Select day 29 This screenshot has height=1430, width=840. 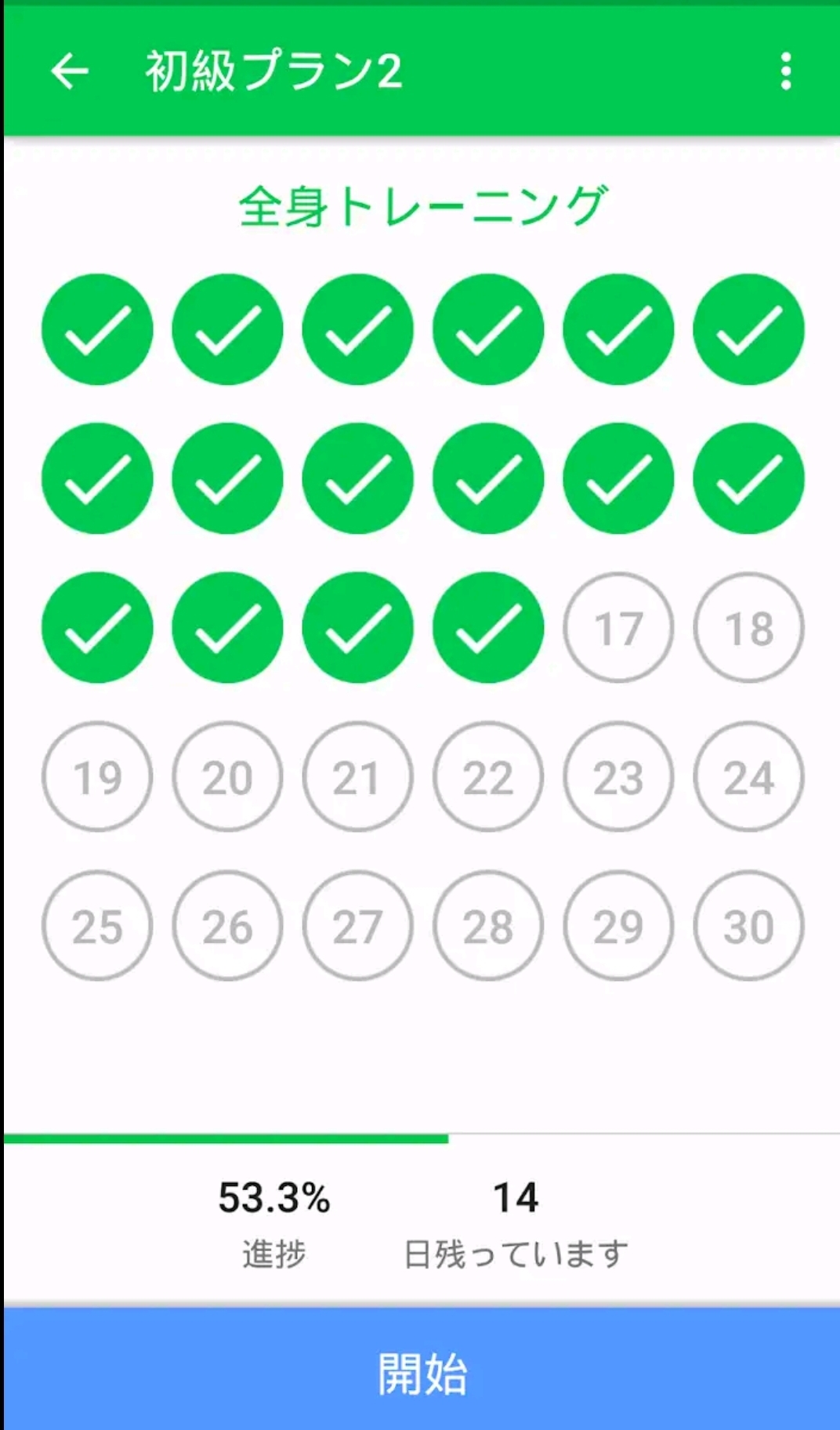point(618,925)
